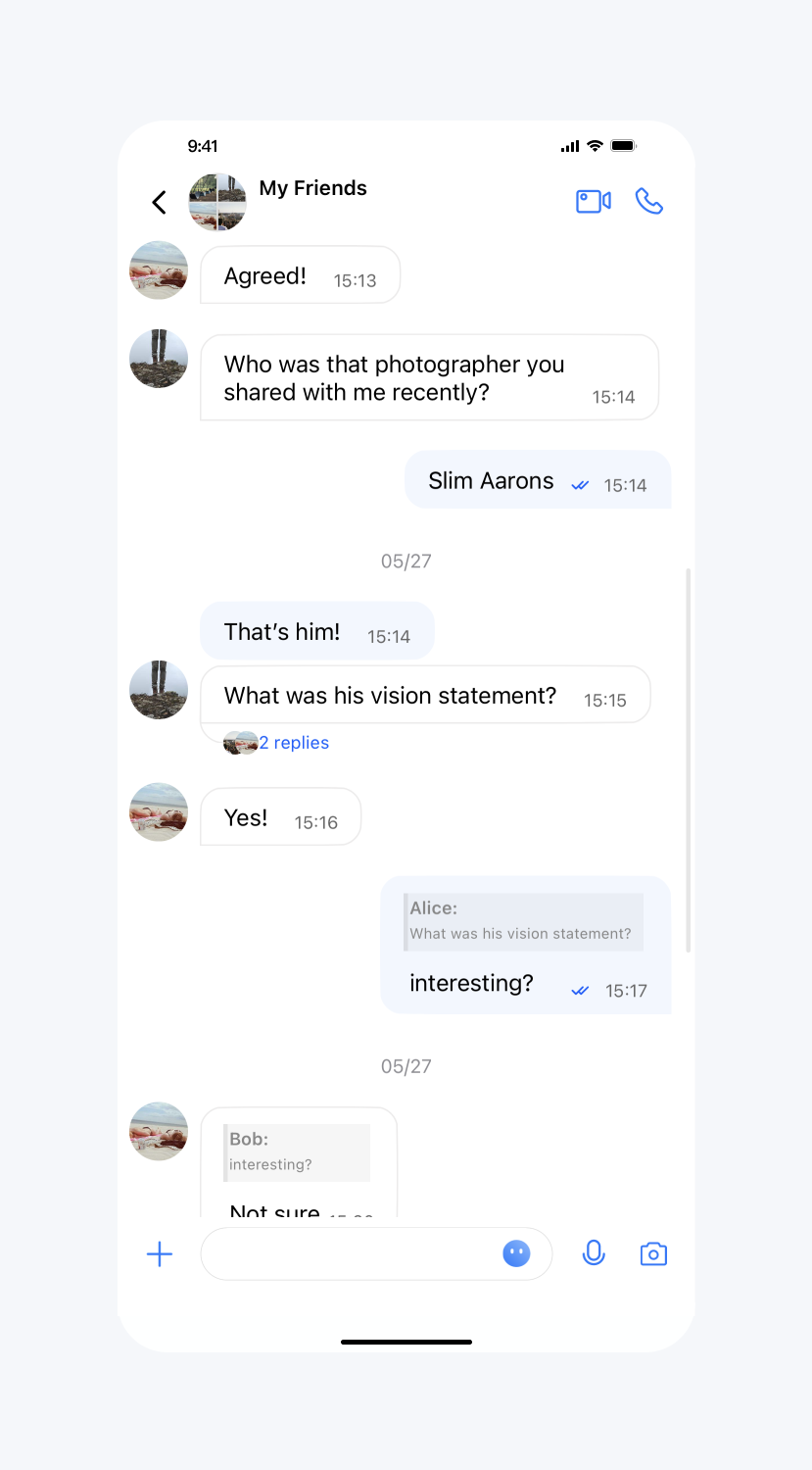The image size is (812, 1470).
Task: Open the emoji picker in input
Action: (516, 1253)
